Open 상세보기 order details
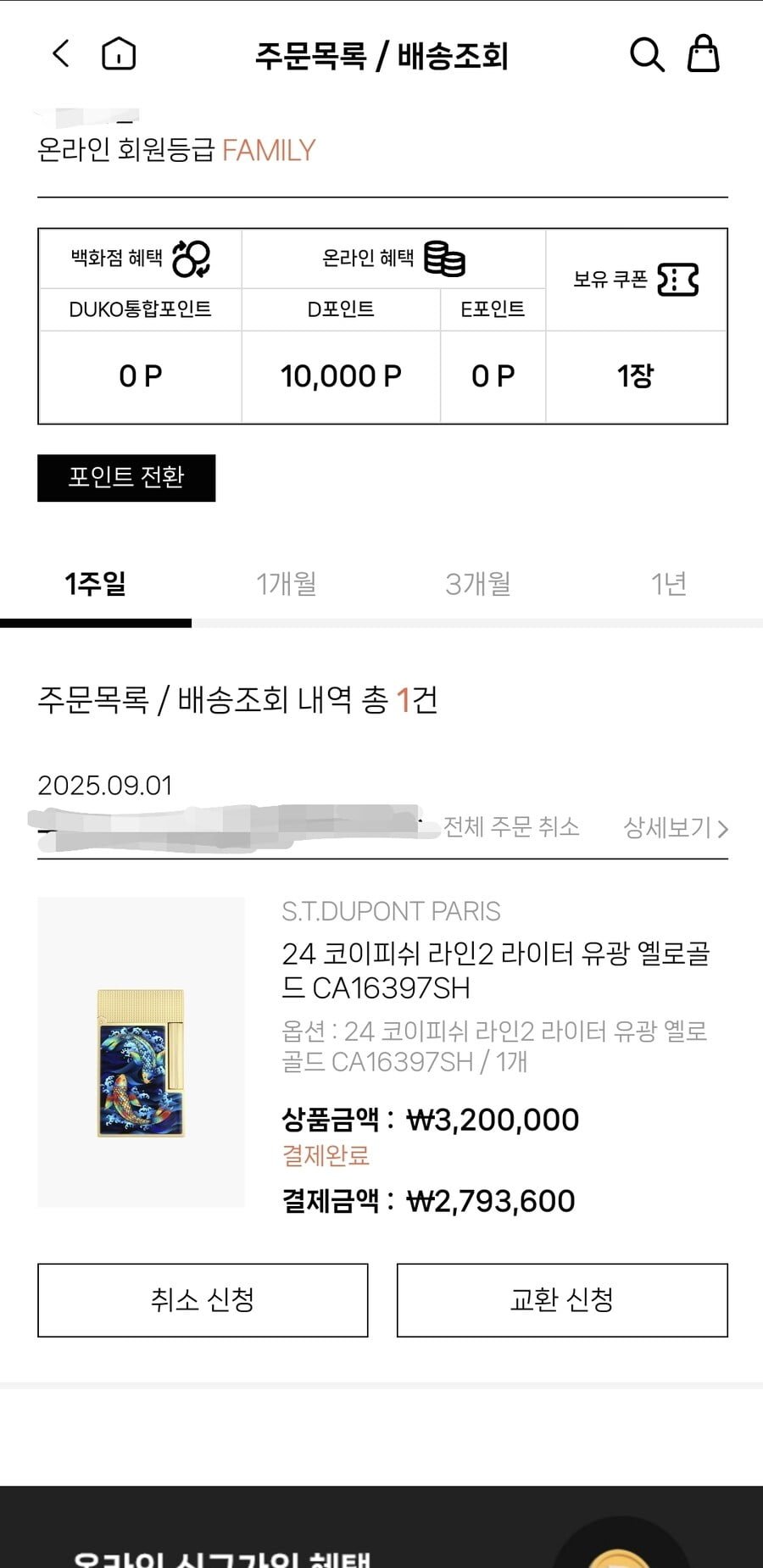Image resolution: width=763 pixels, height=1568 pixels. (x=676, y=828)
